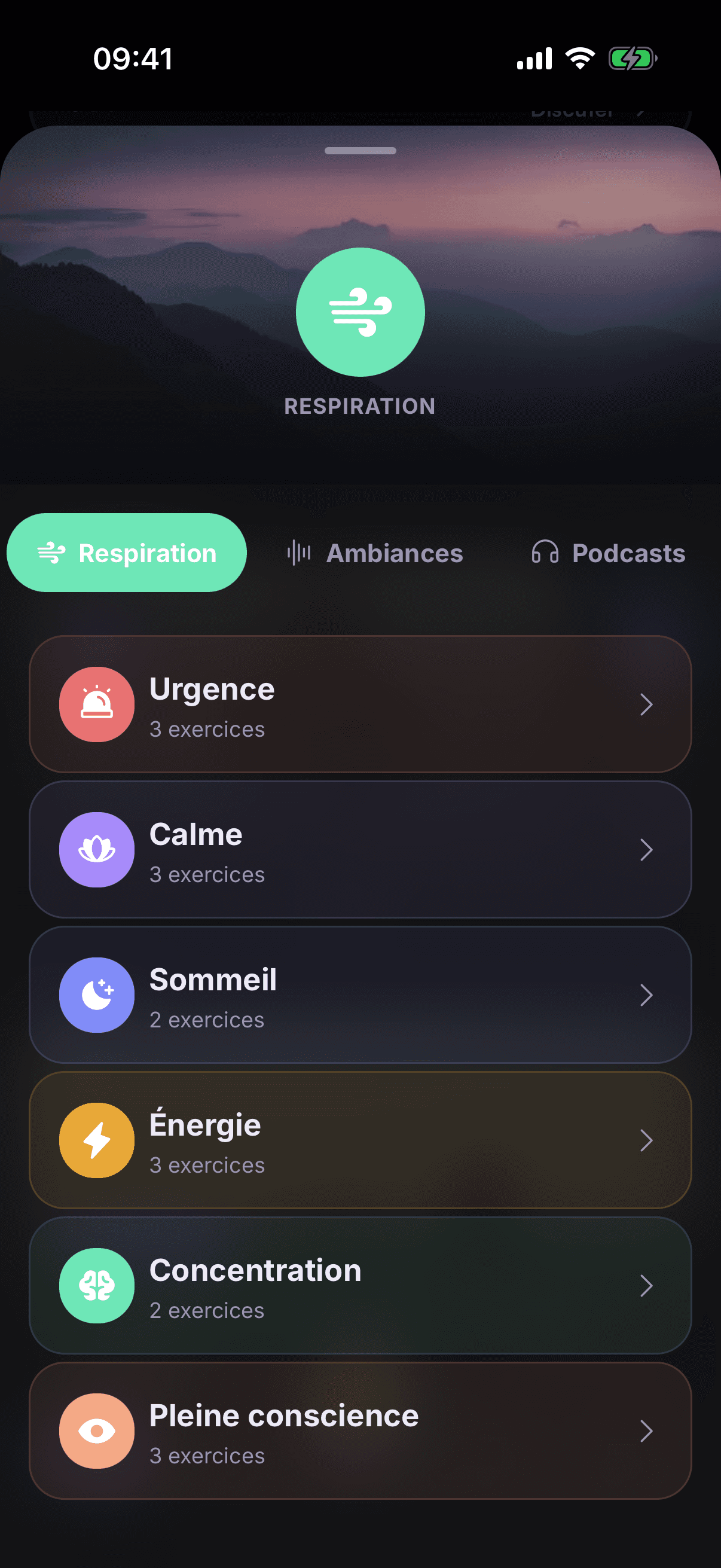The image size is (721, 1568).
Task: Select the purple lotus icon for Calme
Action: point(96,850)
